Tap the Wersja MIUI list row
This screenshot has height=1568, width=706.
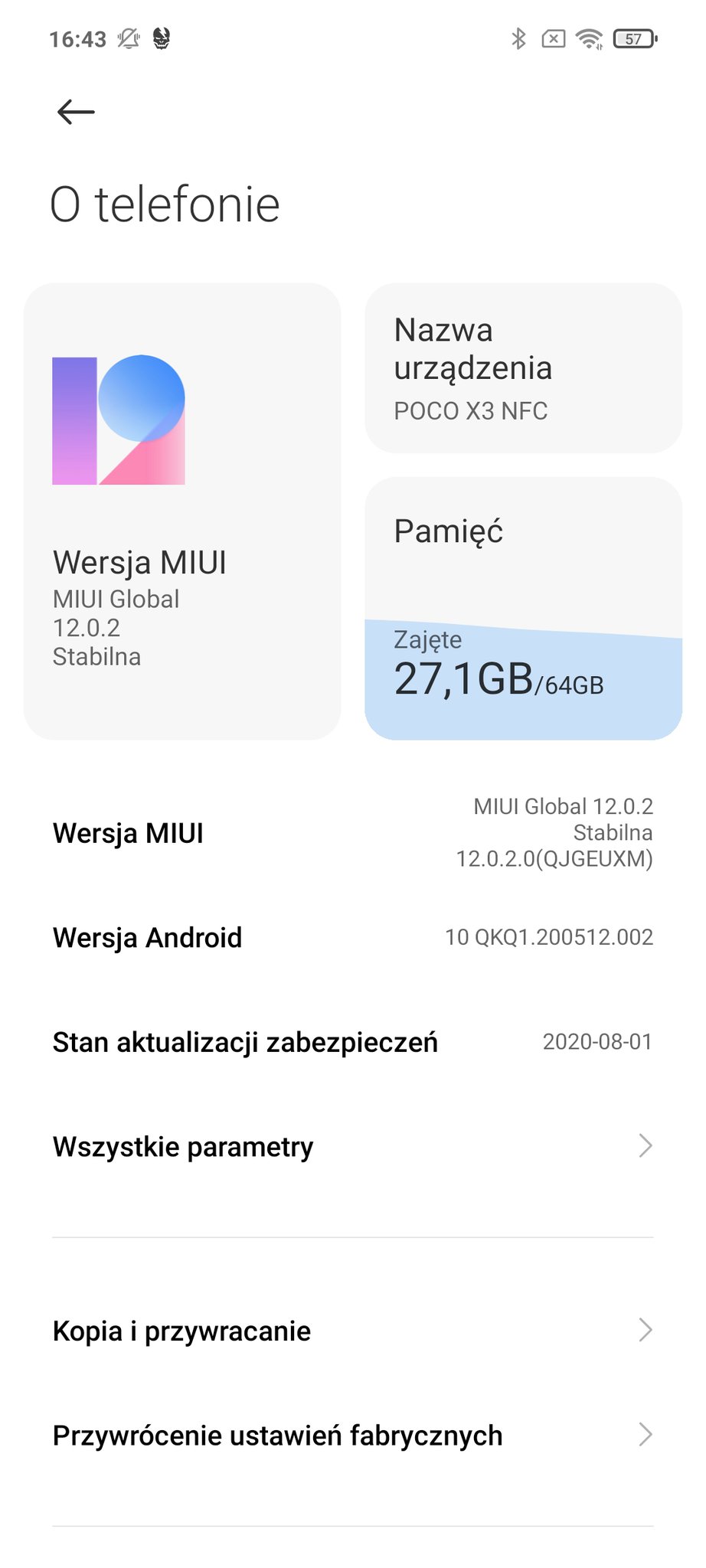pos(353,833)
